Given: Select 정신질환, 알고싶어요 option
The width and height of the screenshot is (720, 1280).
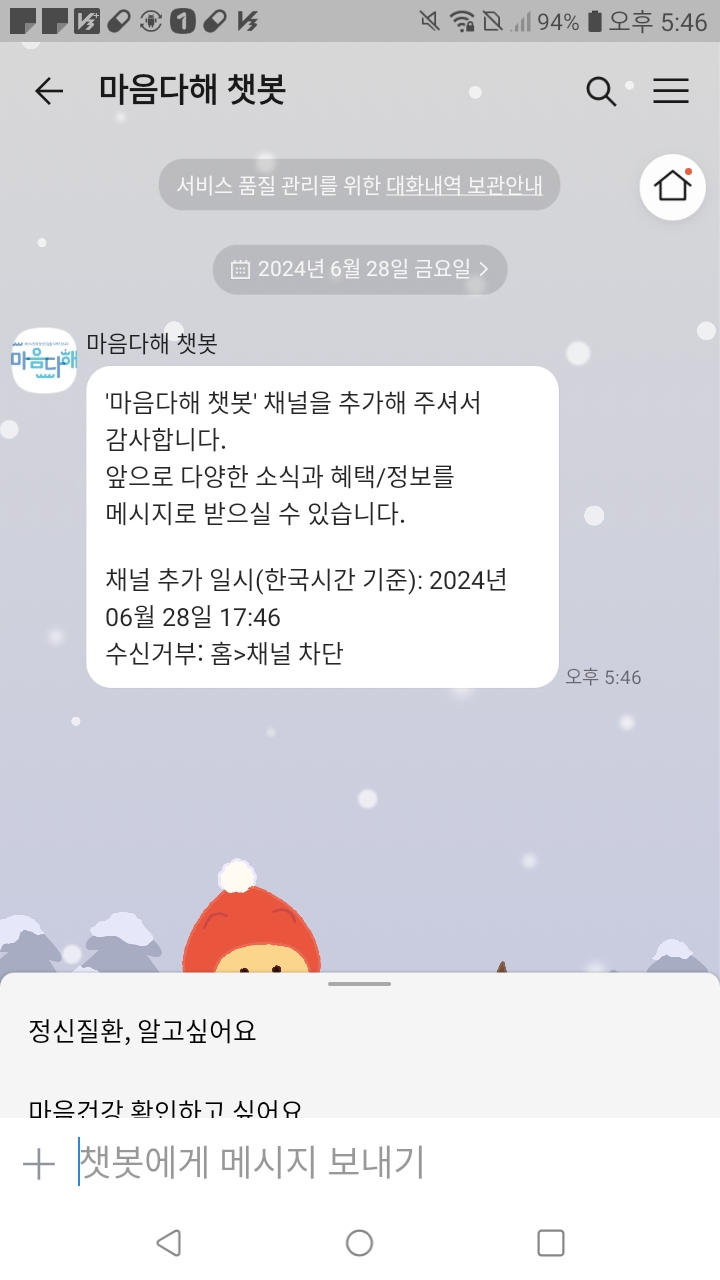Looking at the screenshot, I should pyautogui.click(x=143, y=1030).
